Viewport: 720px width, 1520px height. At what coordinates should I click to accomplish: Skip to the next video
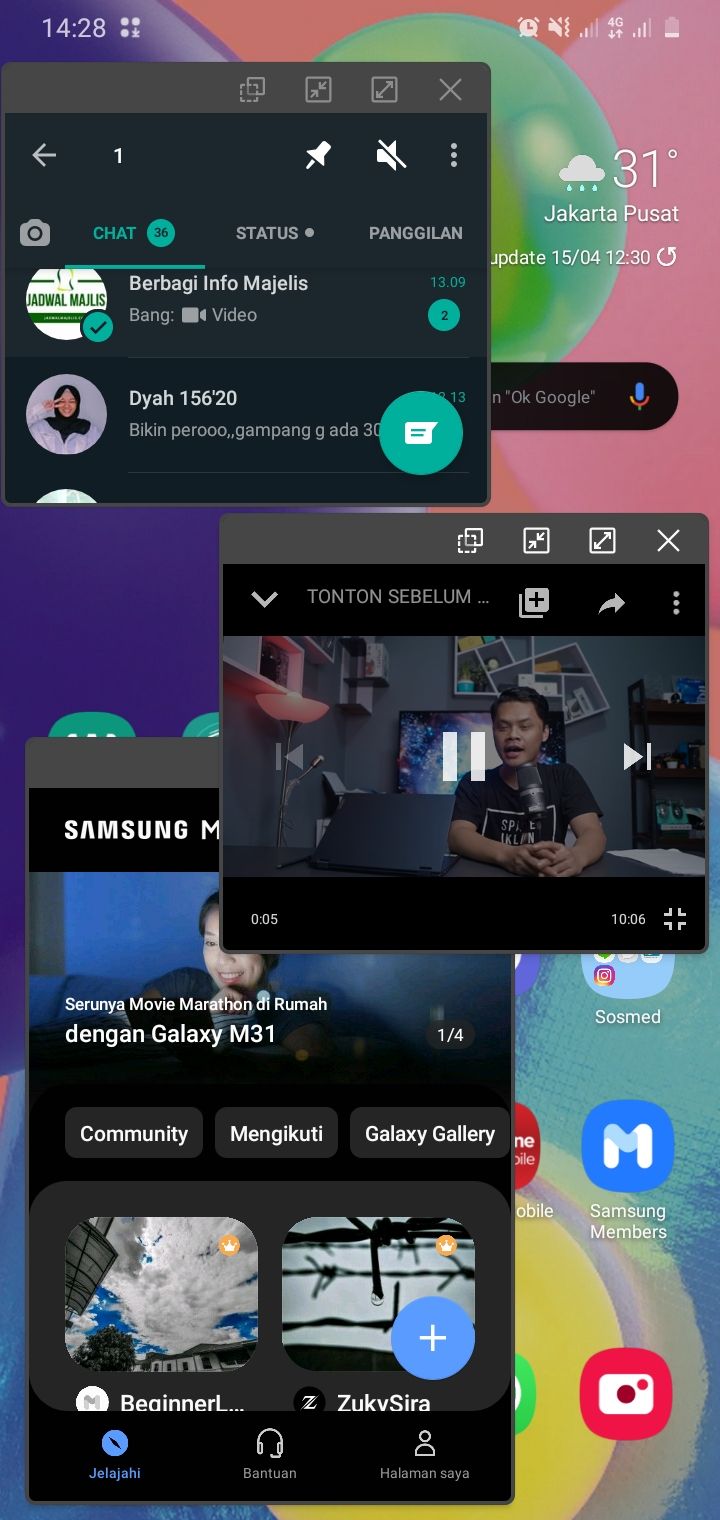(x=636, y=756)
